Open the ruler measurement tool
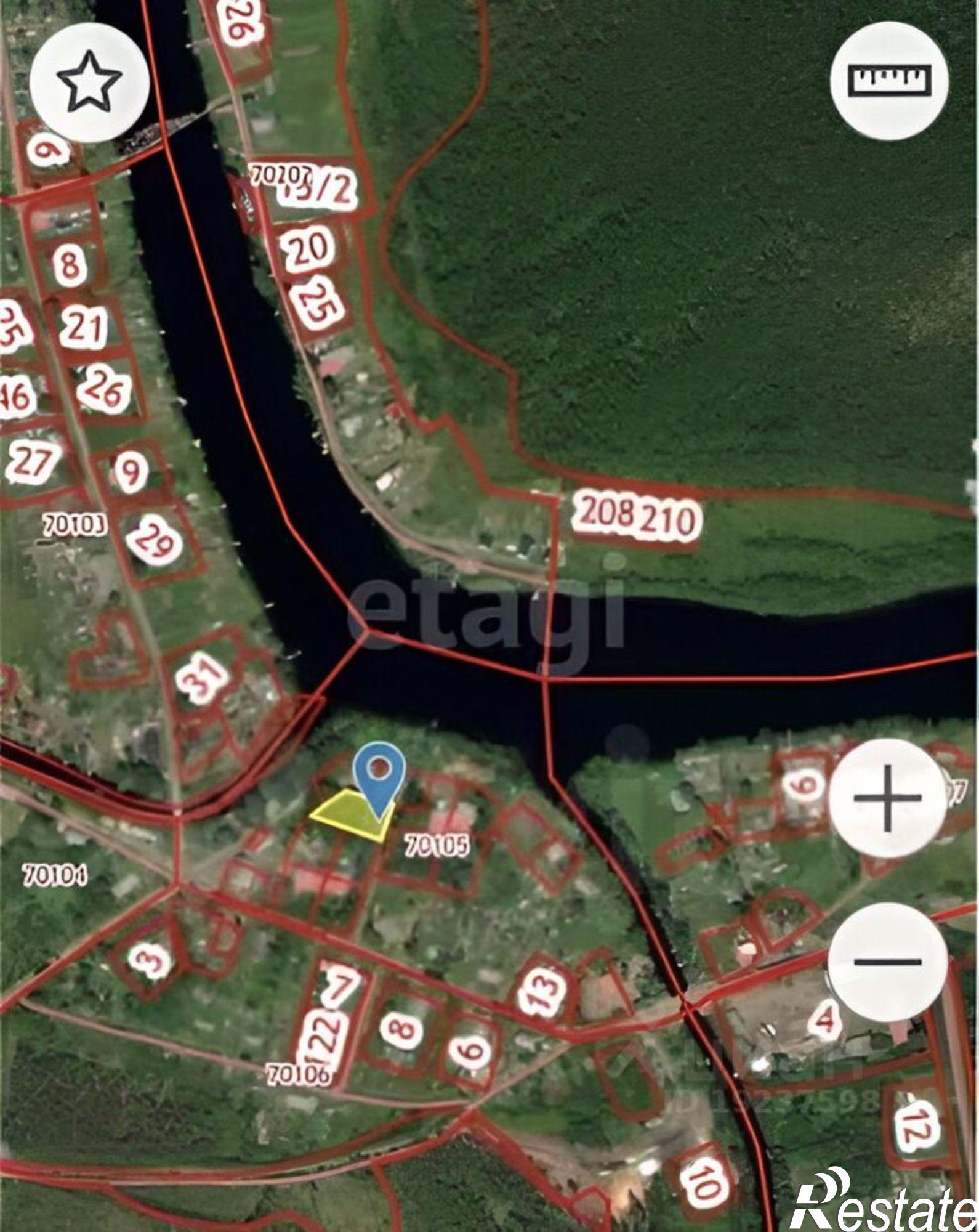This screenshot has height=1232, width=979. [x=889, y=80]
